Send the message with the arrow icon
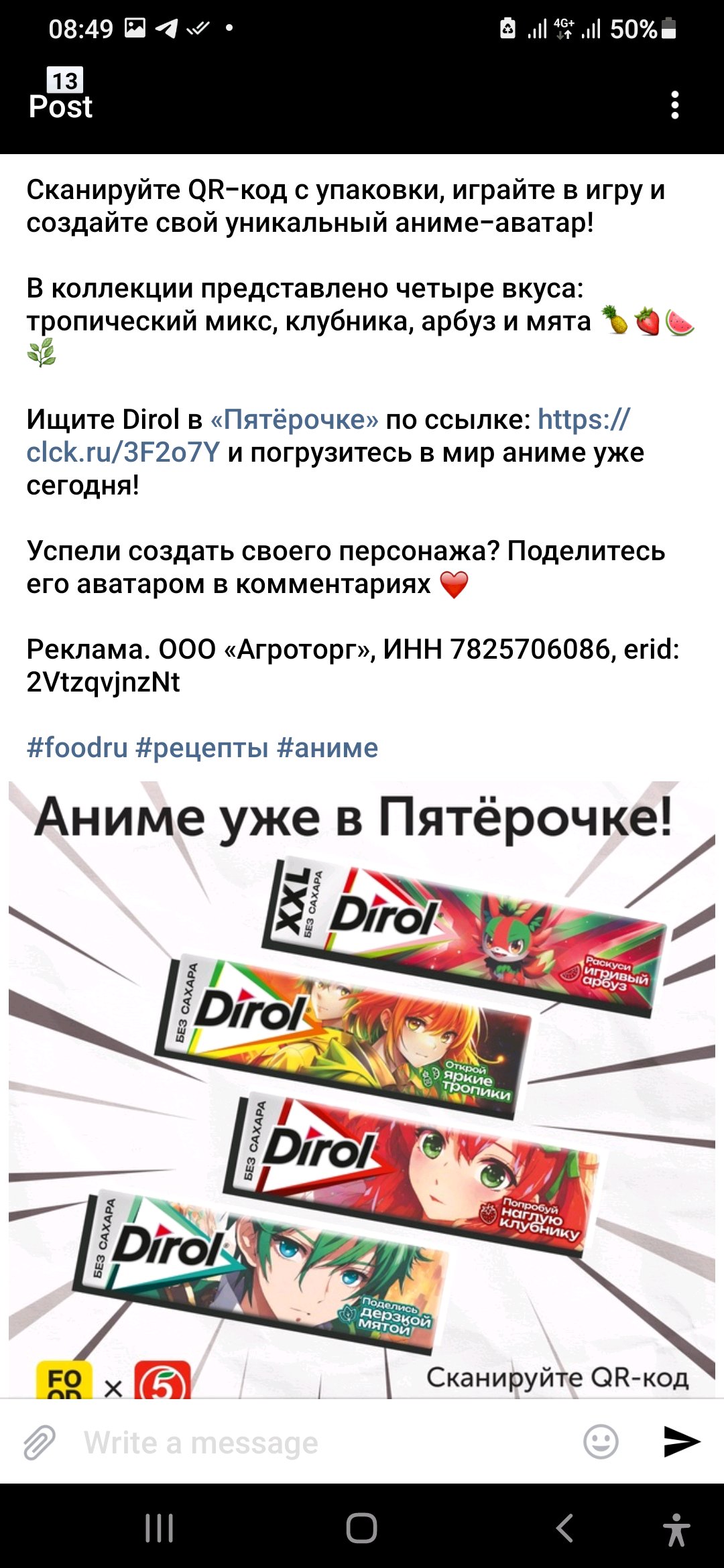 point(682,1442)
